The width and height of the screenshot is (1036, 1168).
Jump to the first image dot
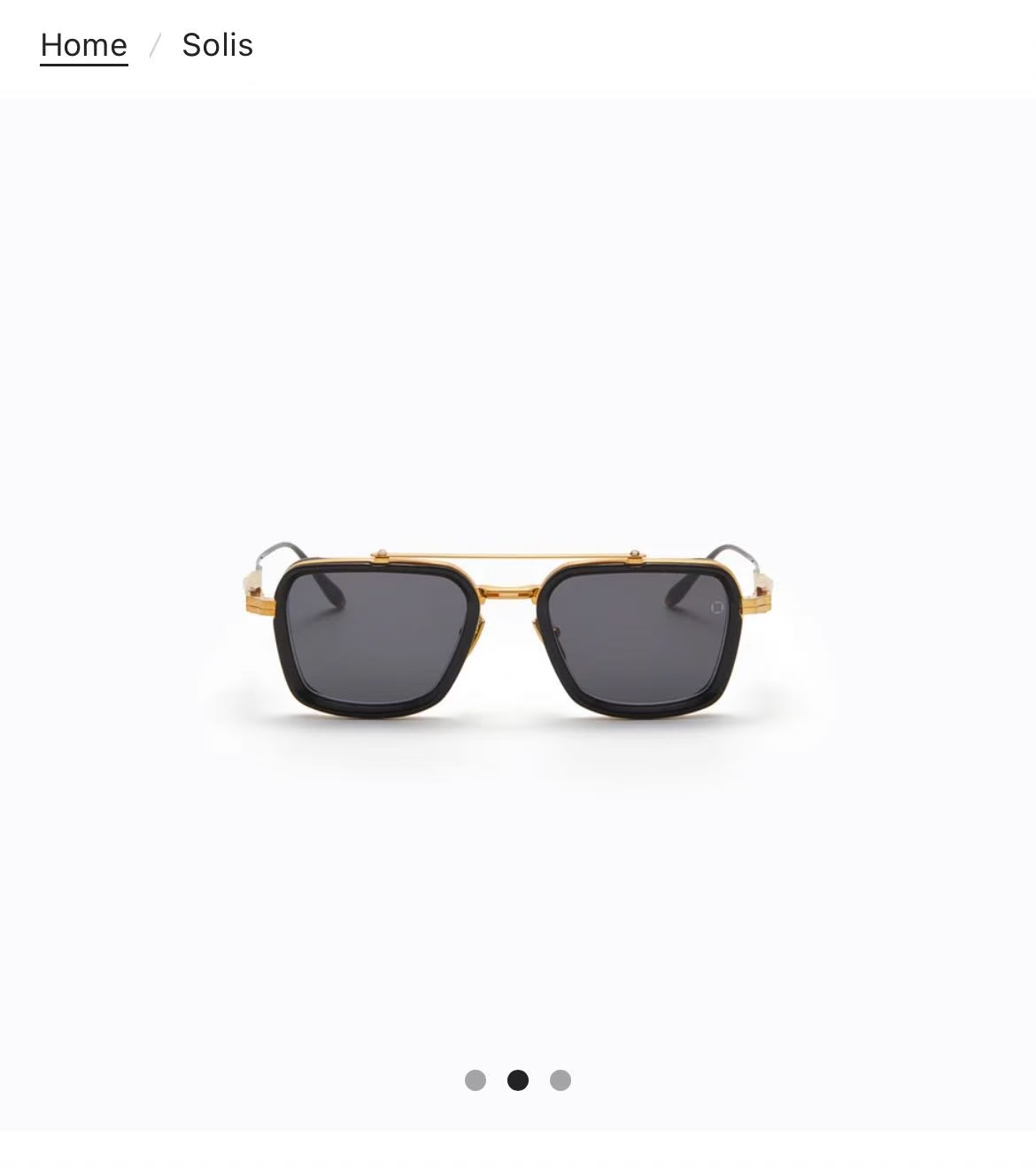point(475,1080)
